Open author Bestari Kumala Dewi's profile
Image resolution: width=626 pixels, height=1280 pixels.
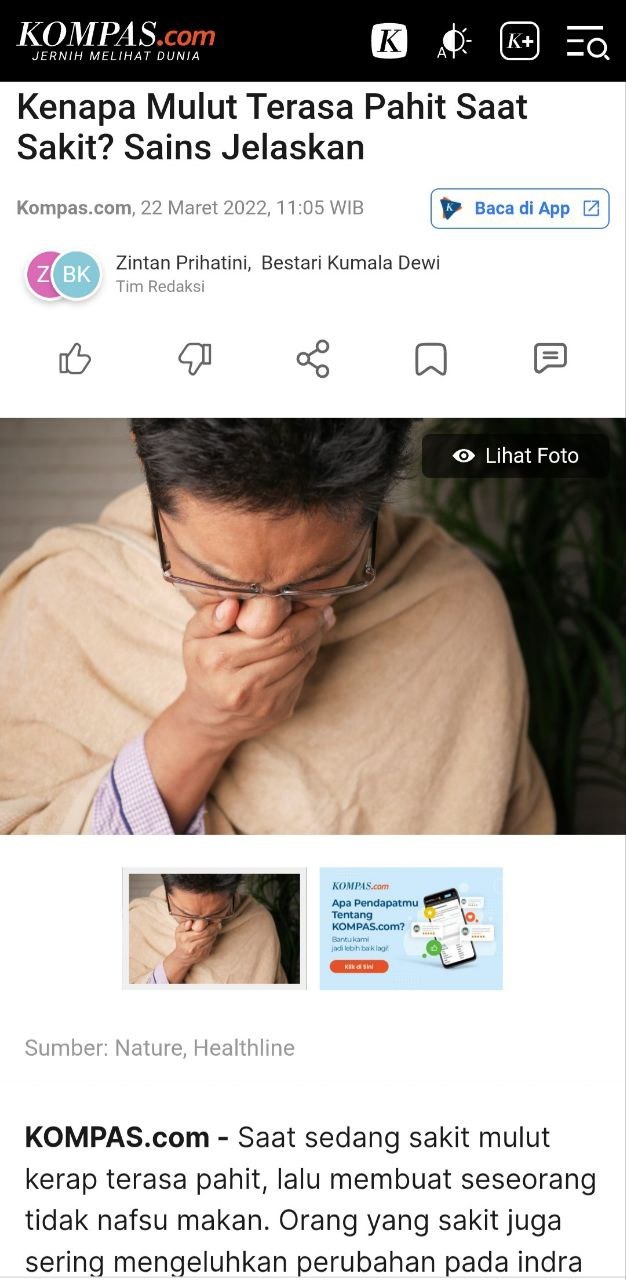point(350,263)
